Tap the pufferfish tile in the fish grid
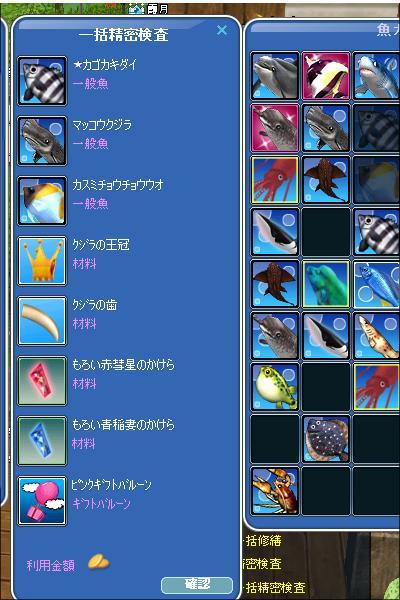400x600 pixels. coord(275,387)
